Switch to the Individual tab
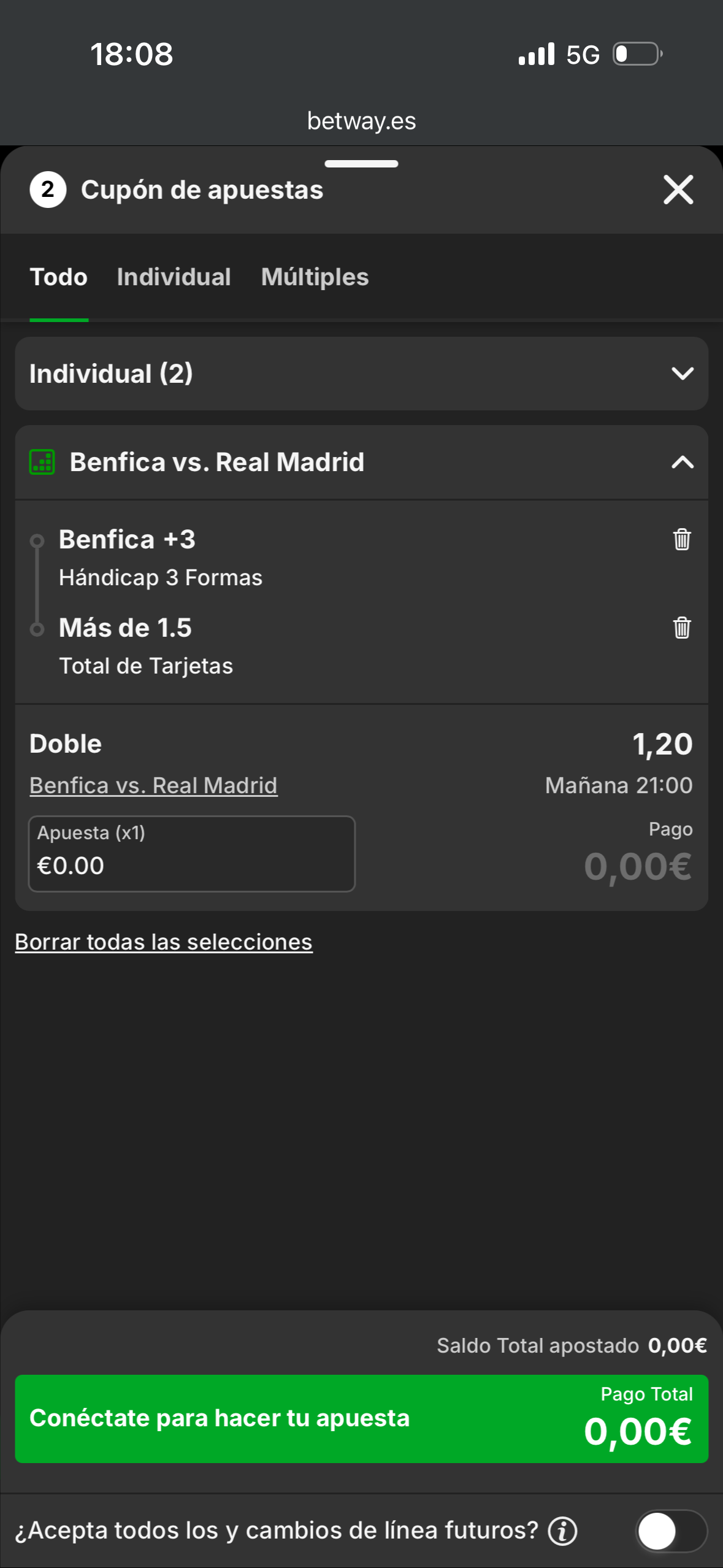Screen dimensions: 723x1568 tap(174, 277)
